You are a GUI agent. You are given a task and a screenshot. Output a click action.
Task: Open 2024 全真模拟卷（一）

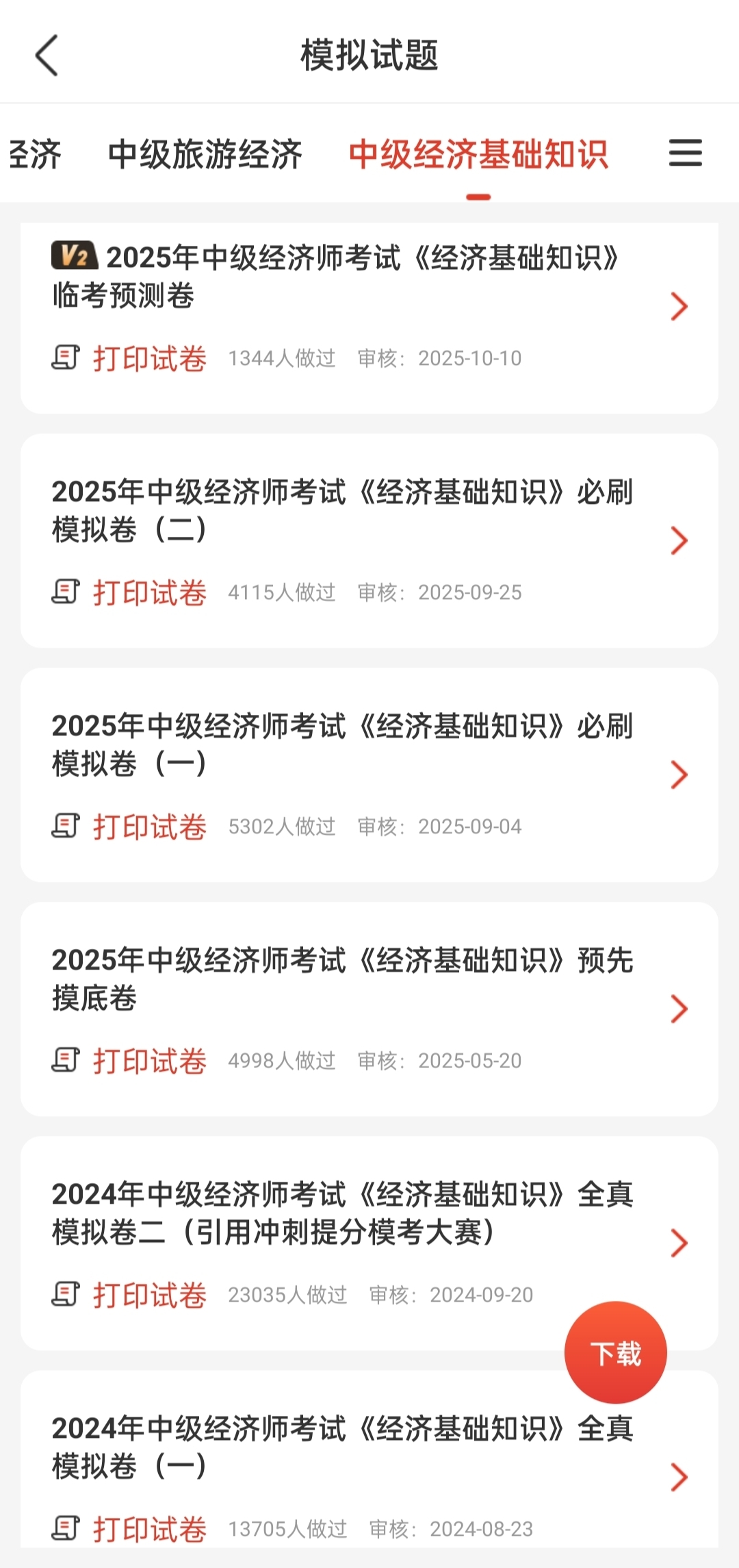tap(342, 1447)
